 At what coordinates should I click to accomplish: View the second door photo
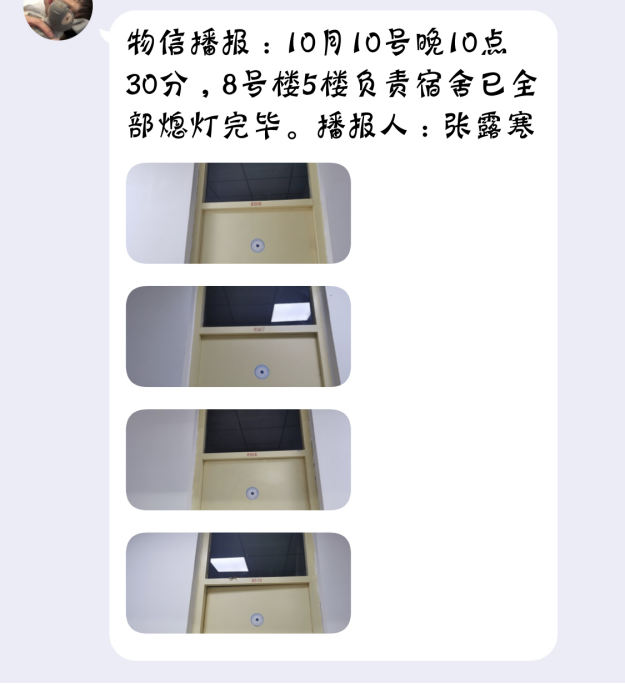(x=238, y=336)
